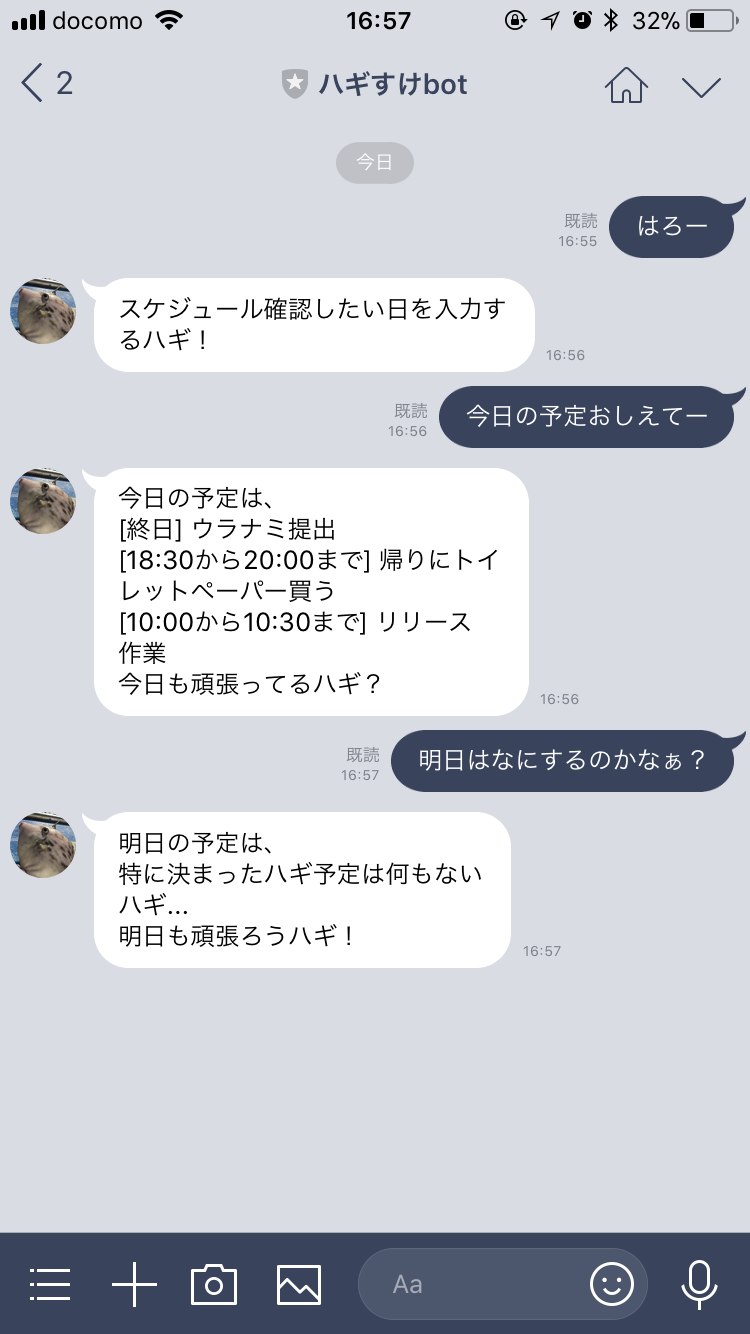Open the photo gallery picker

[299, 1284]
